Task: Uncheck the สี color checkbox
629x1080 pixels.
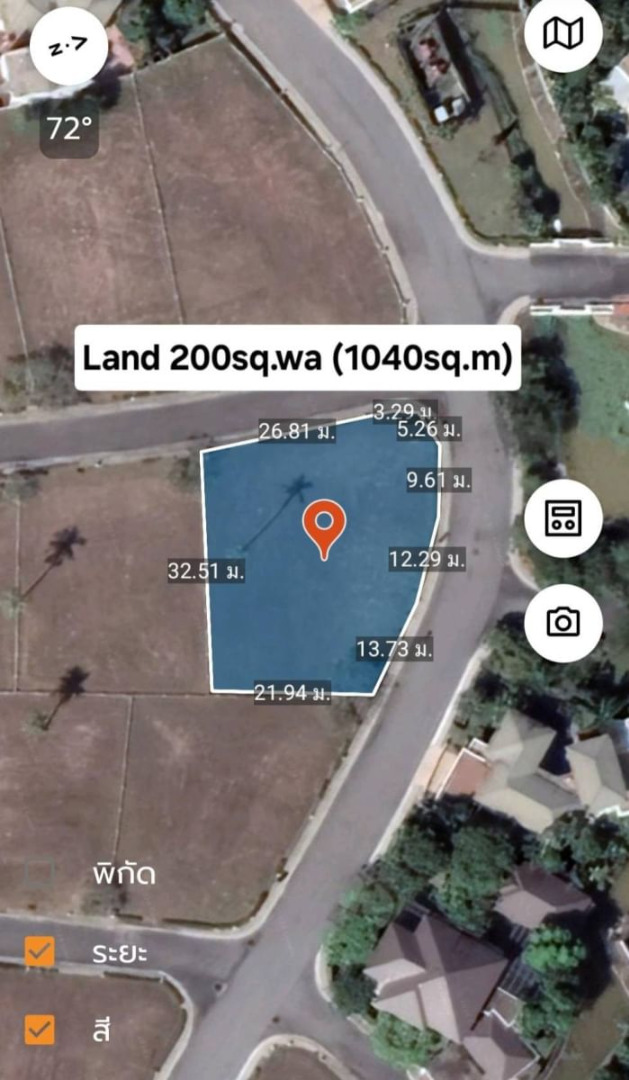Action: [39, 1029]
